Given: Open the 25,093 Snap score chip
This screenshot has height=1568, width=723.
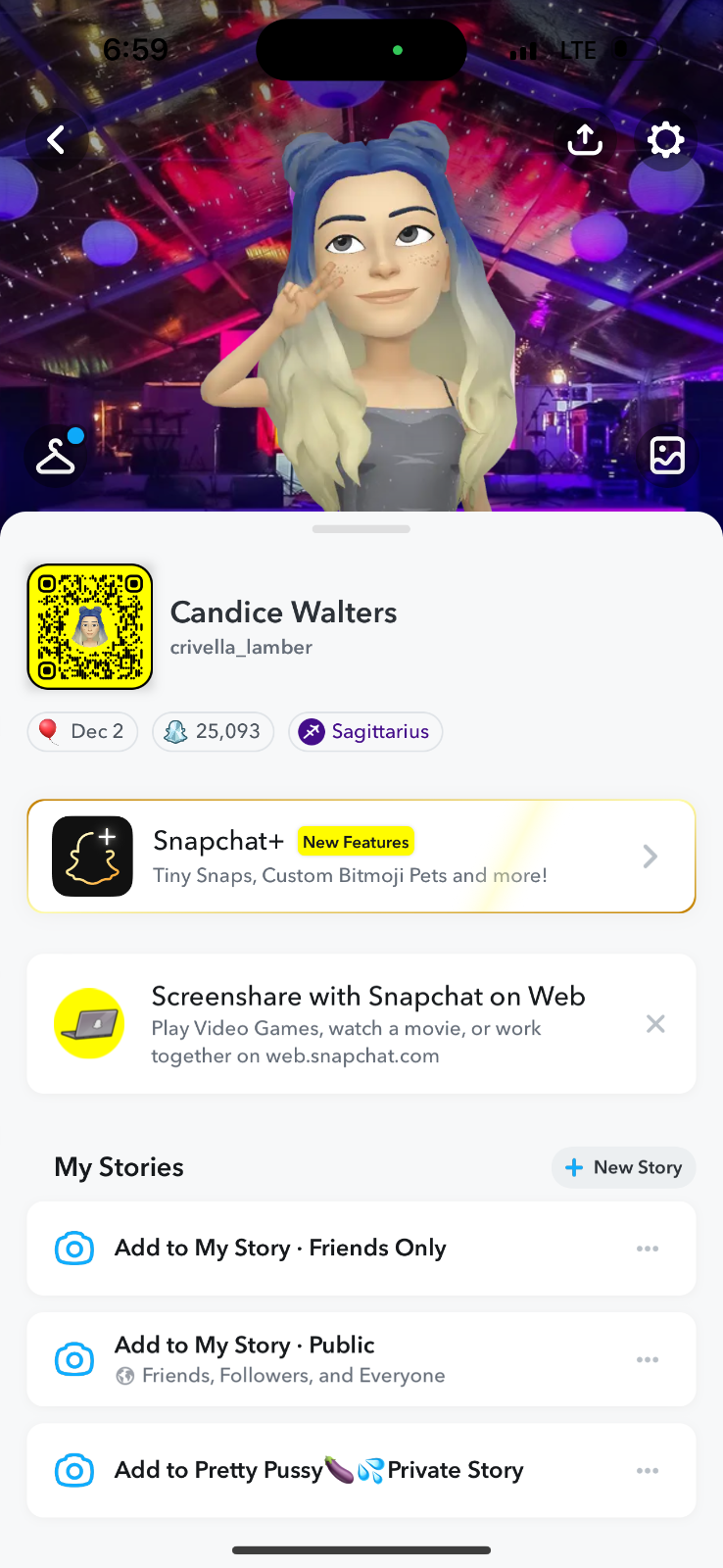Looking at the screenshot, I should (x=213, y=732).
